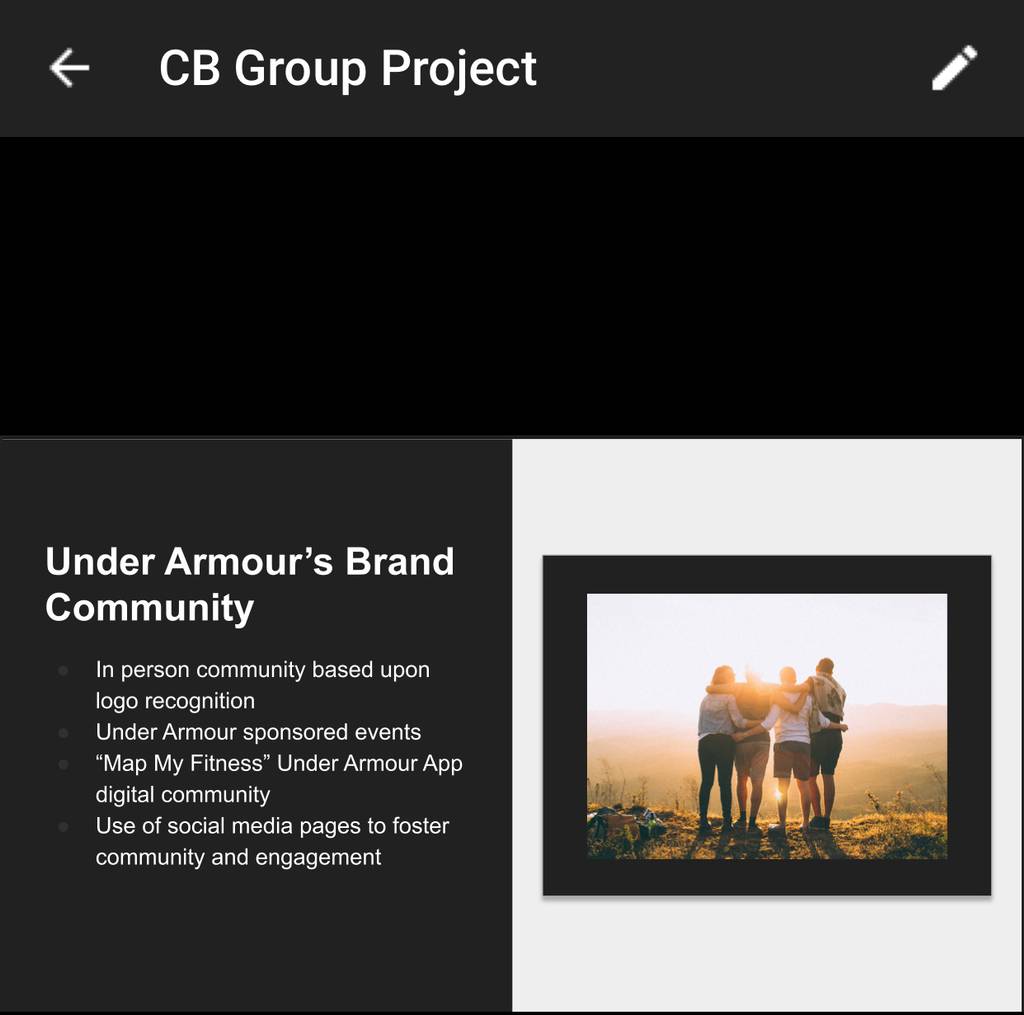Go back using the arrow icon
Screen dimensions: 1024x1015
(x=69, y=67)
